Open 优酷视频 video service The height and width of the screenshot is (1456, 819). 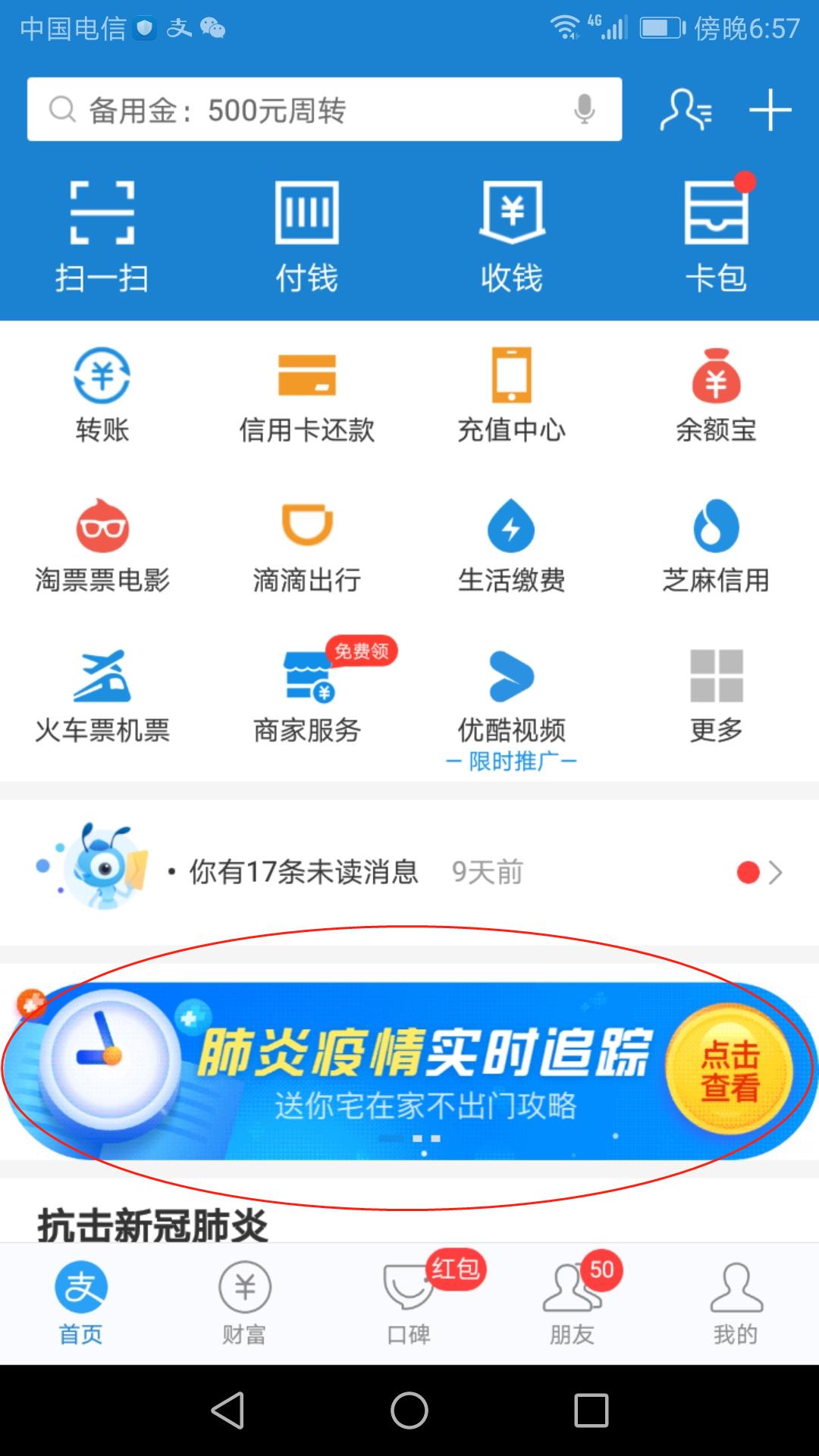coord(512,690)
